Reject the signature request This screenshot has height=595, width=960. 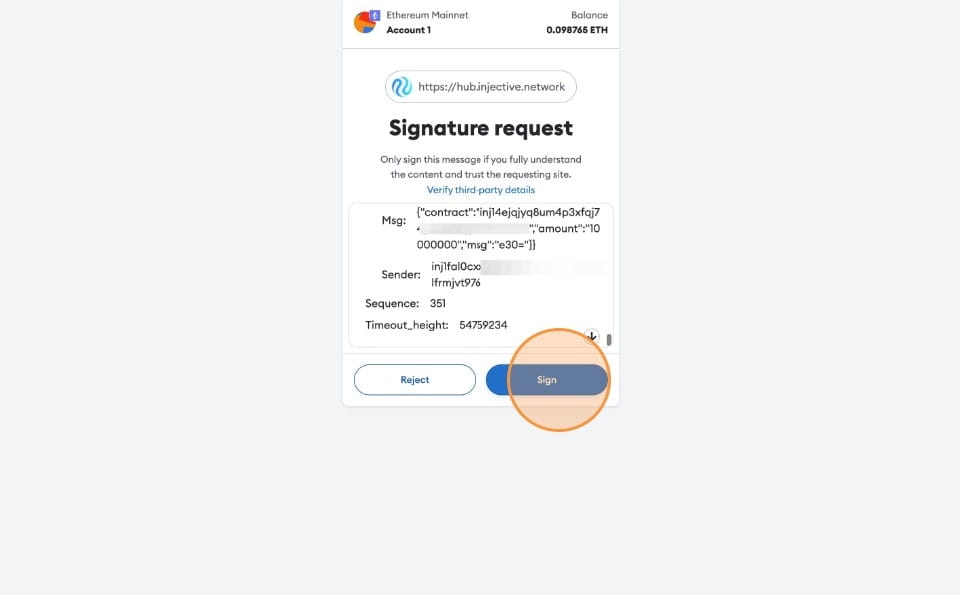[414, 380]
